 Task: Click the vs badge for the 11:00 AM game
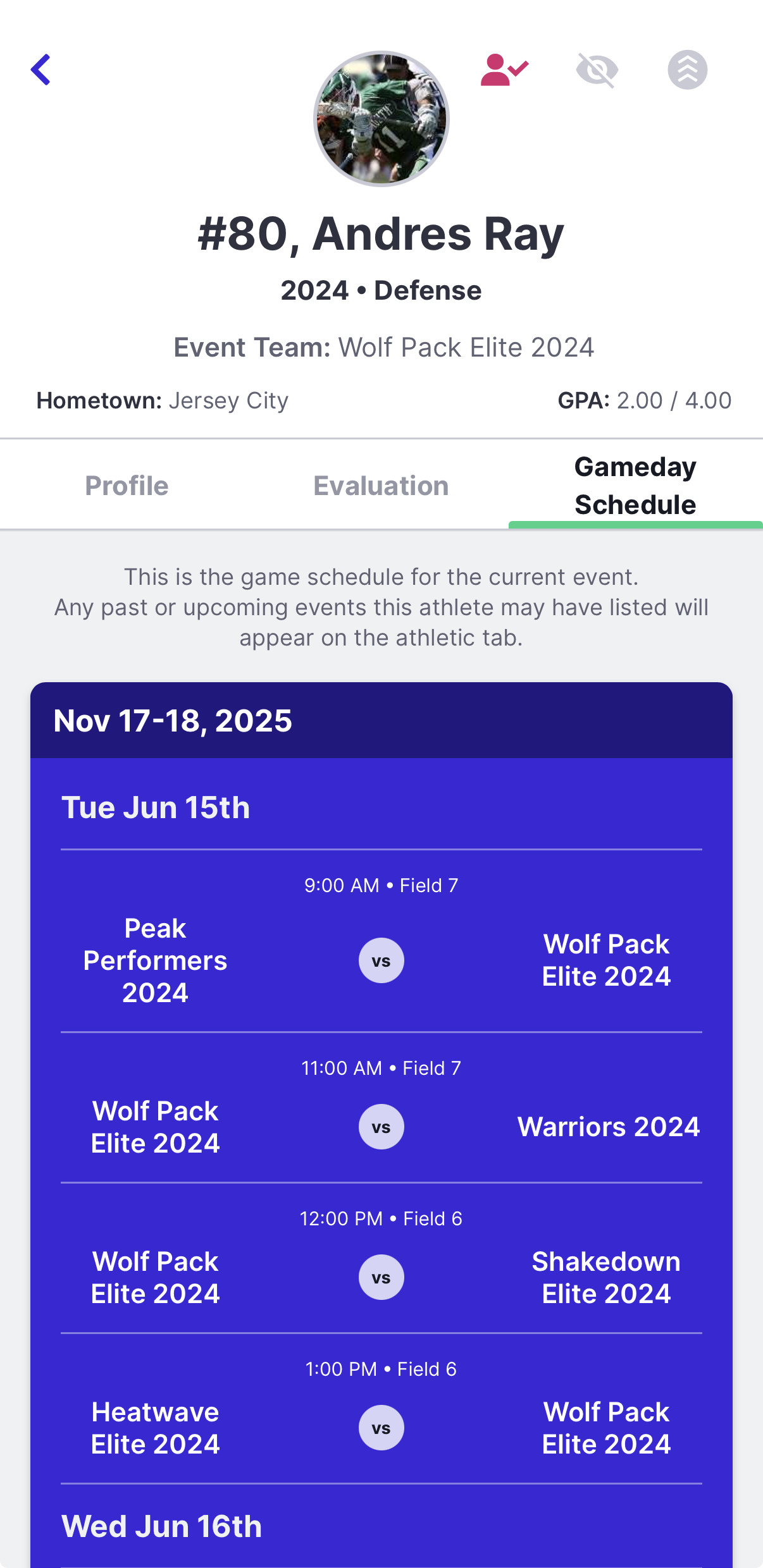381,1126
